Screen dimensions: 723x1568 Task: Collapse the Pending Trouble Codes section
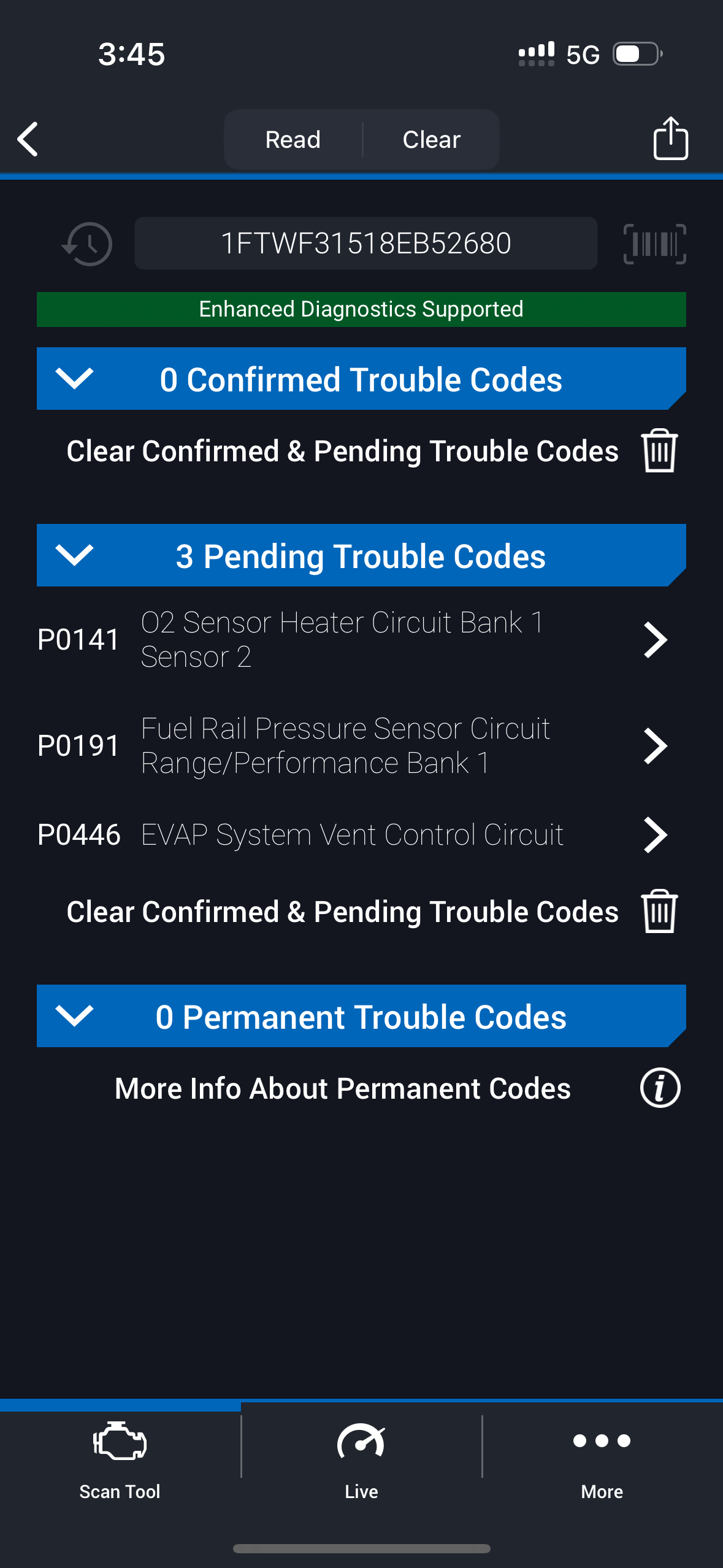click(74, 555)
